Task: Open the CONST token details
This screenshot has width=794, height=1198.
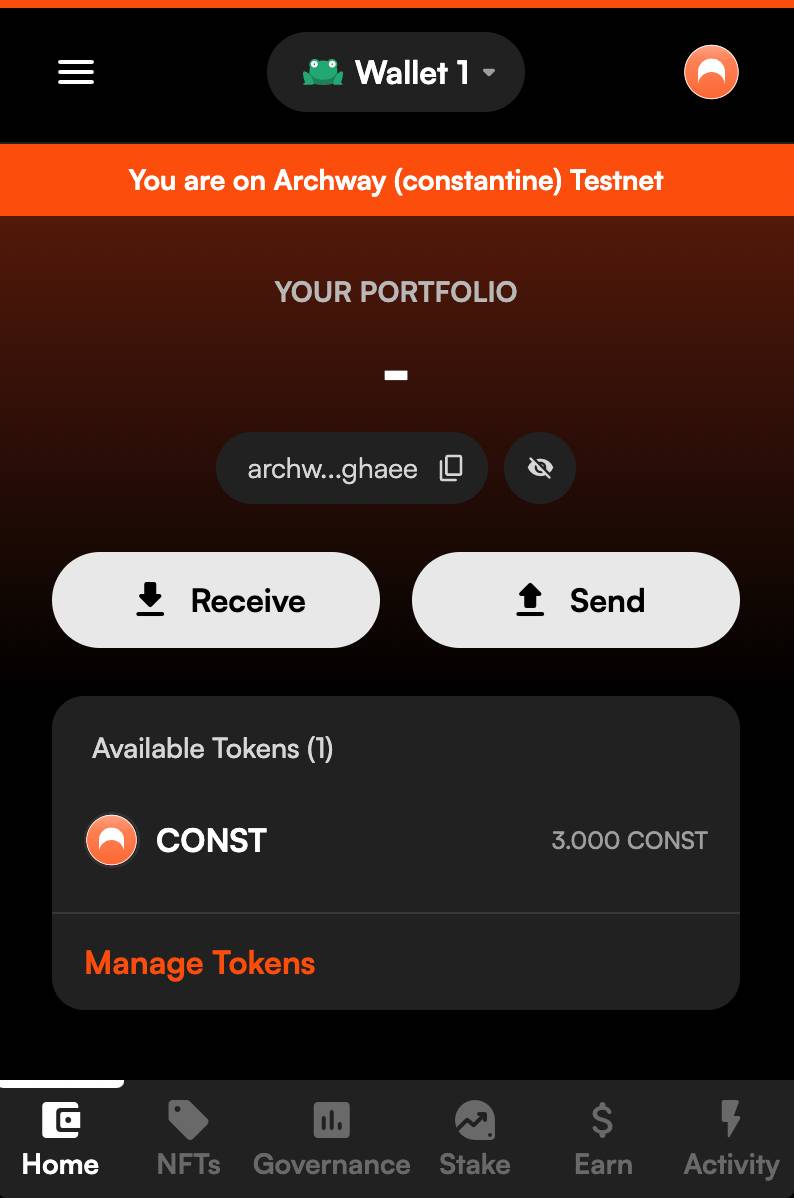Action: (x=396, y=840)
